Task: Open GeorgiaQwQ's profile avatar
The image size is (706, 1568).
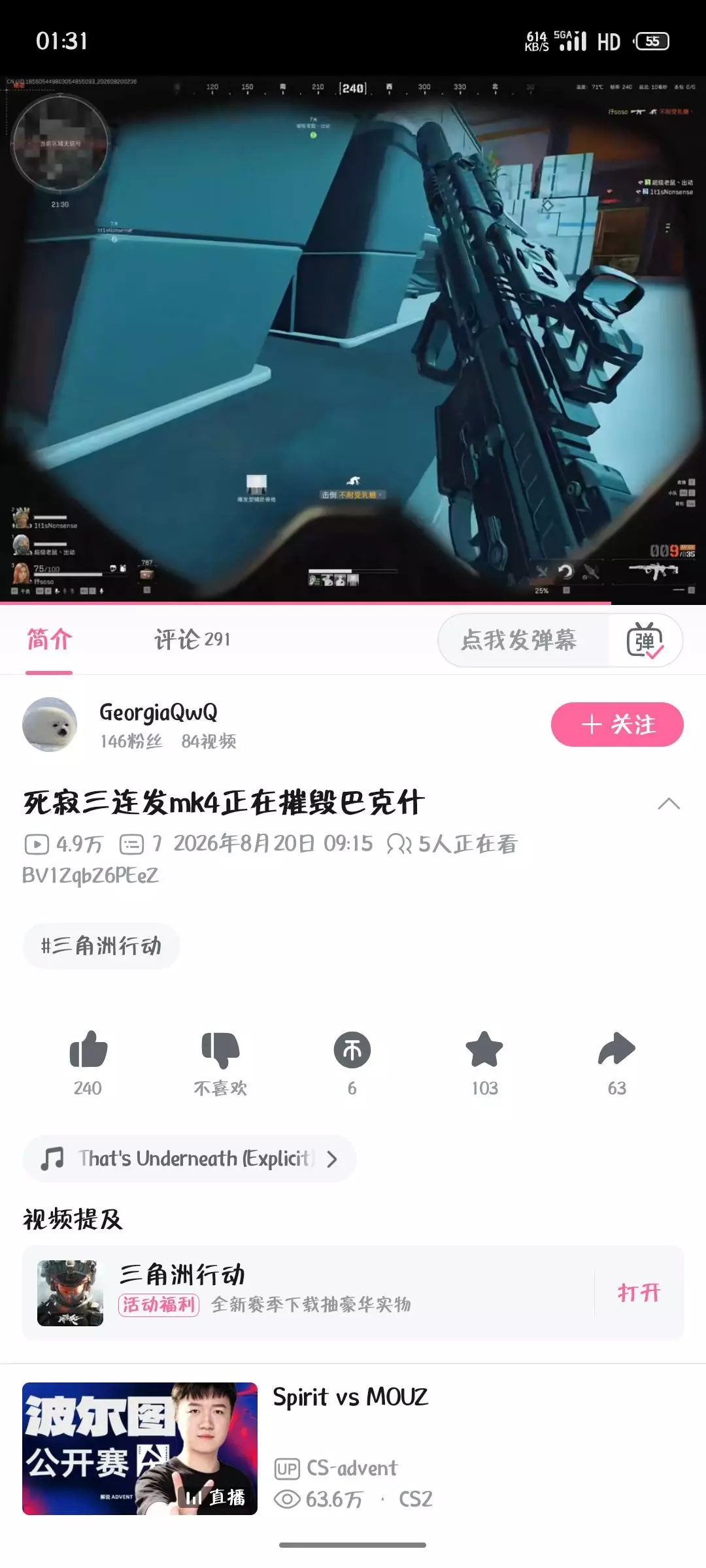Action: point(50,725)
